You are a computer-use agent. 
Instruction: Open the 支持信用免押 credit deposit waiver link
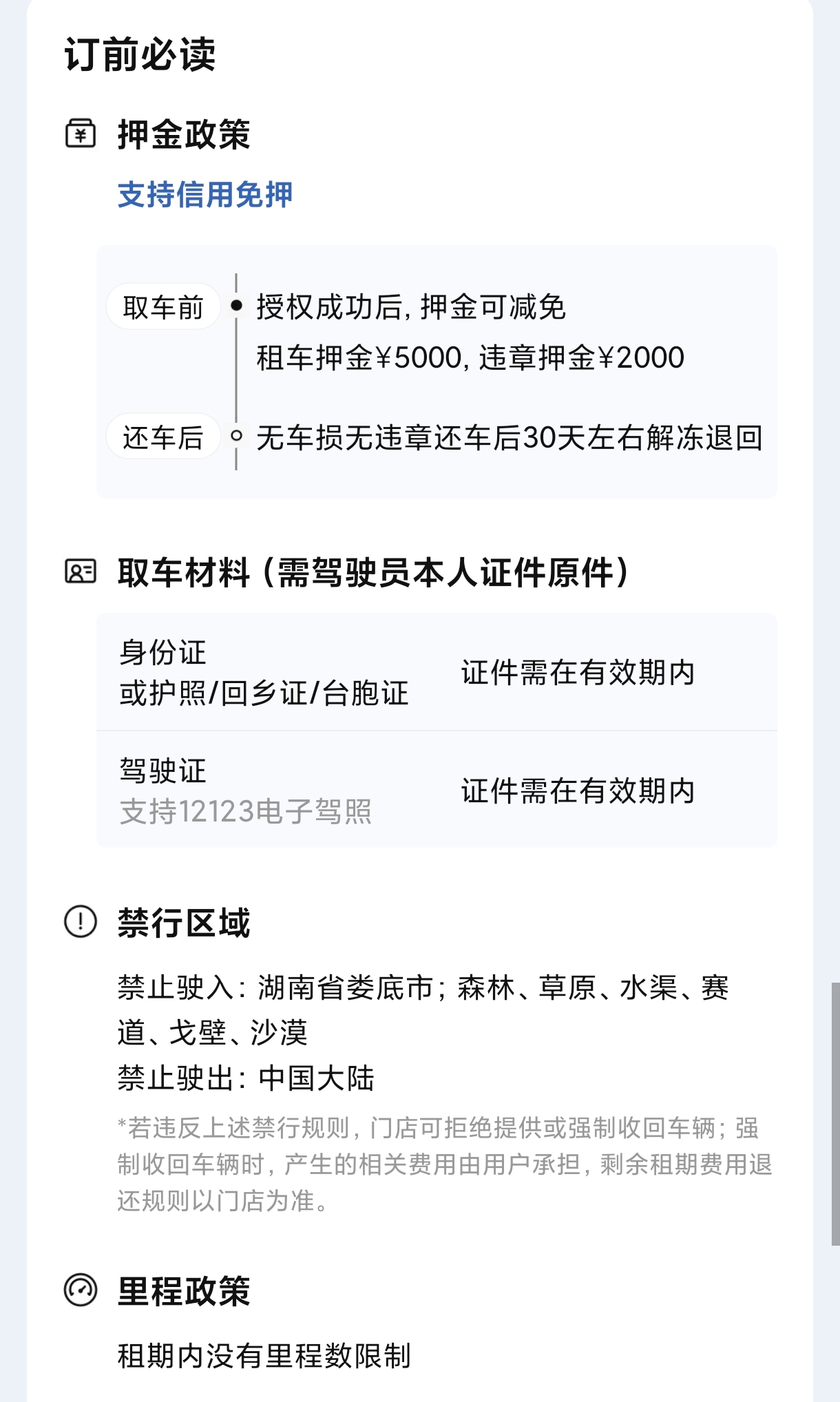tap(204, 195)
